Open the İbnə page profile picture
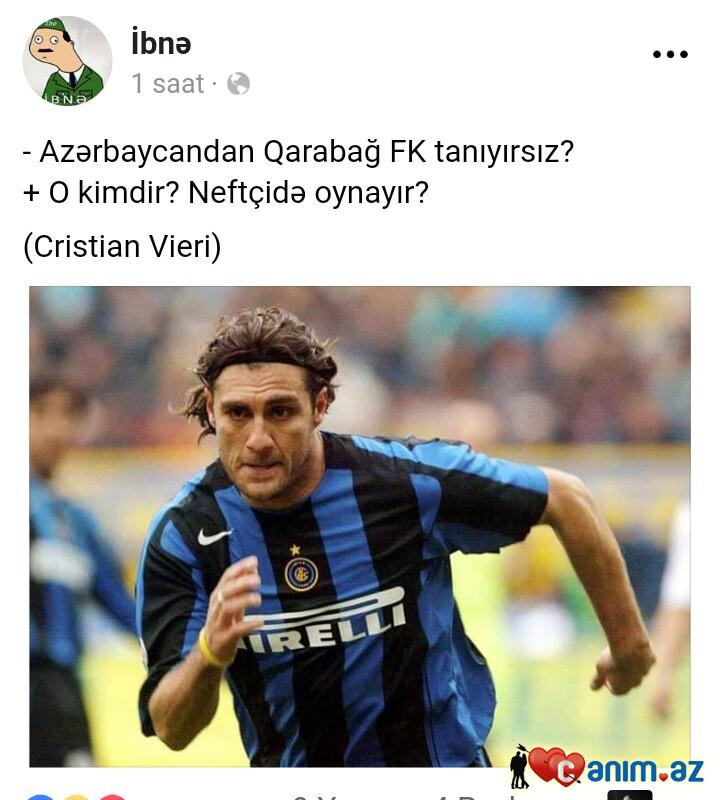This screenshot has height=800, width=720. click(67, 61)
